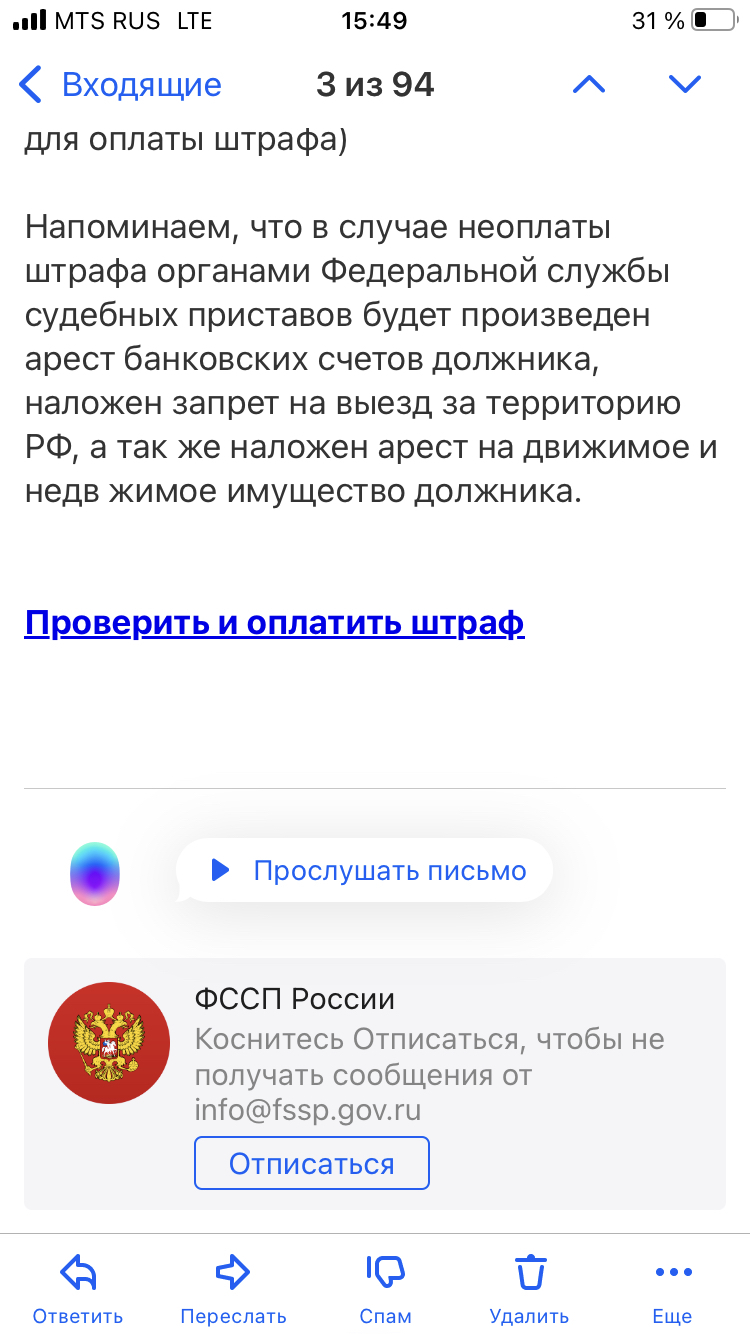
Task: Play the Прослушать письмо audio reading
Action: [x=366, y=870]
